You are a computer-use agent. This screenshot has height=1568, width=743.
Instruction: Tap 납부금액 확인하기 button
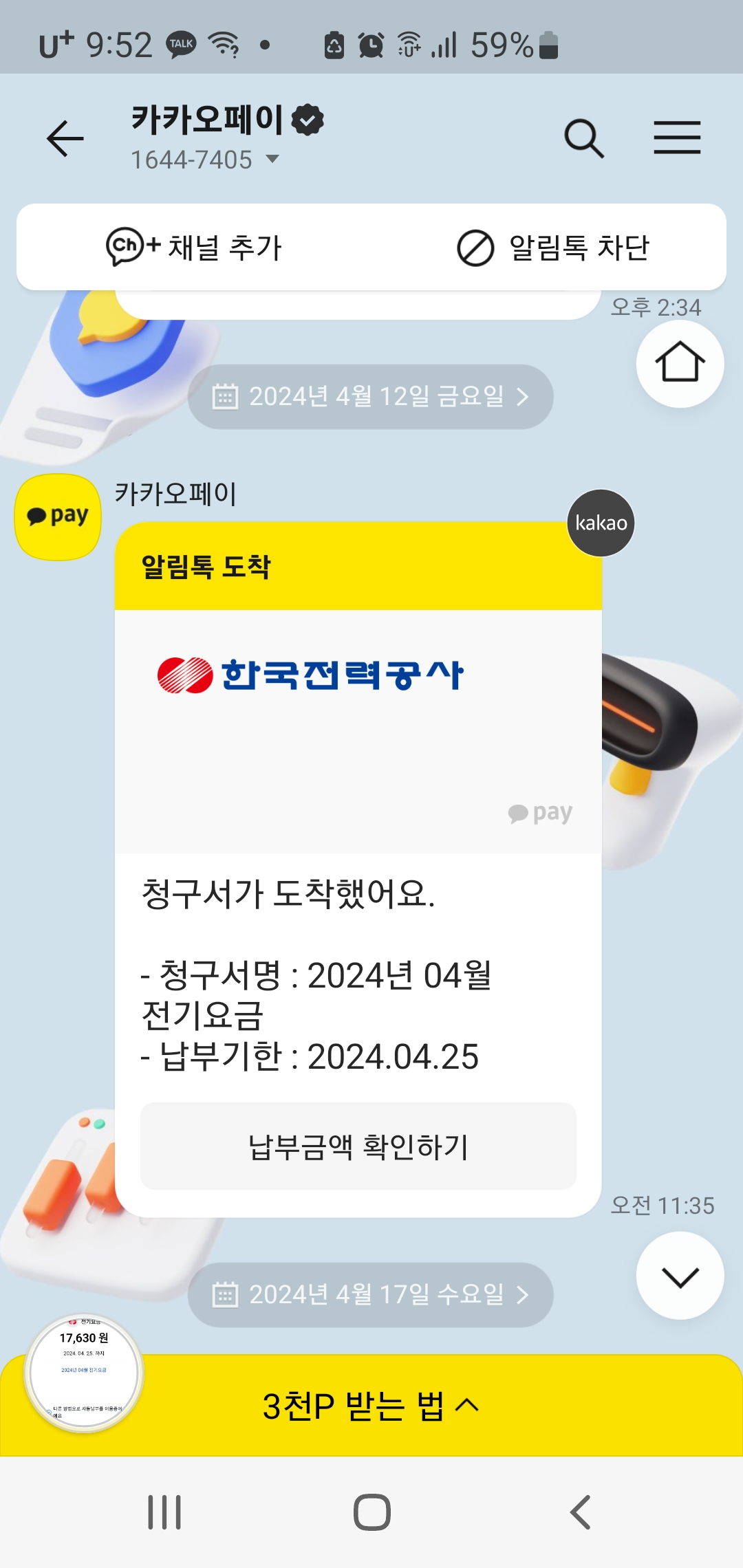coord(358,1146)
